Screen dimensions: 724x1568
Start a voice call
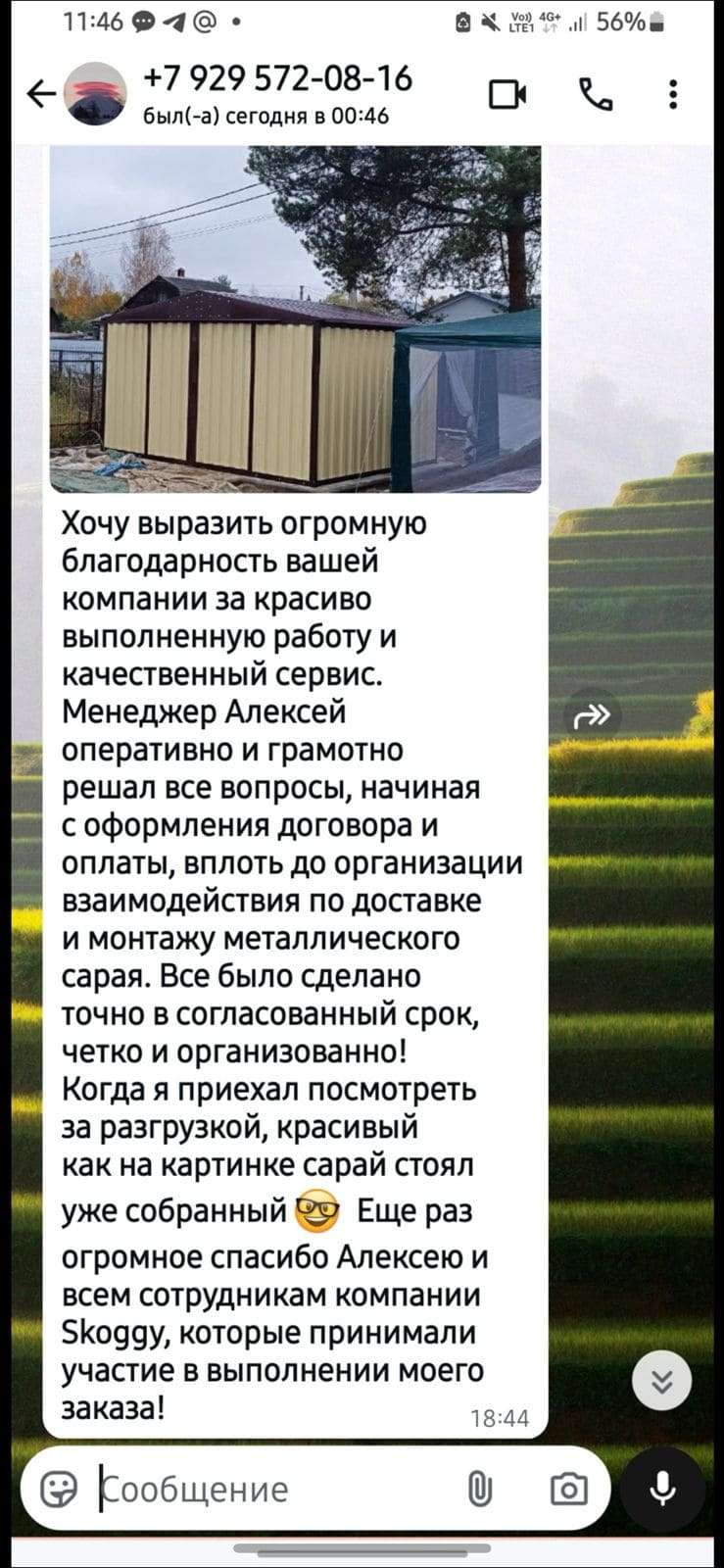(595, 95)
